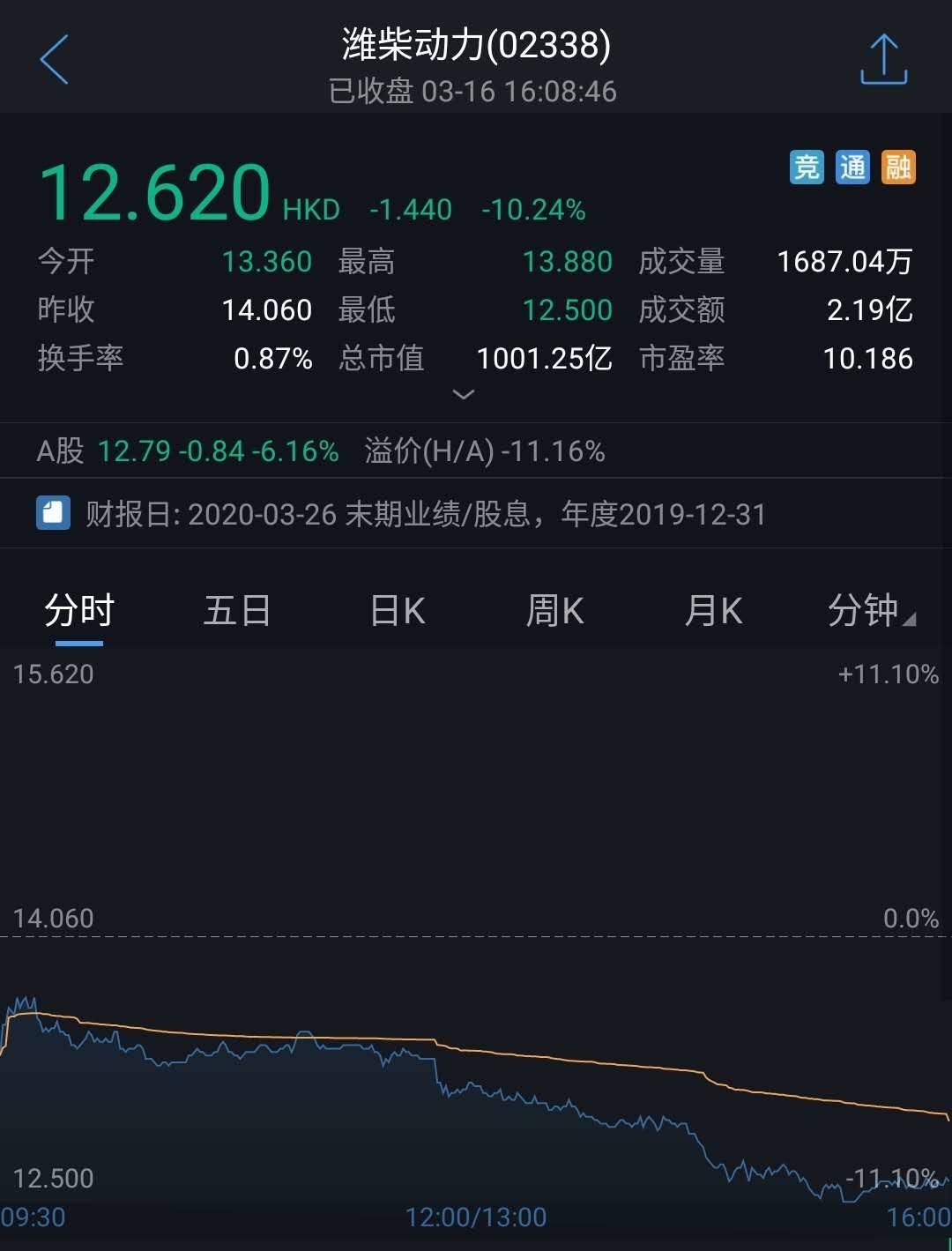
Task: Switch to the 日K chart tab
Action: (x=397, y=610)
